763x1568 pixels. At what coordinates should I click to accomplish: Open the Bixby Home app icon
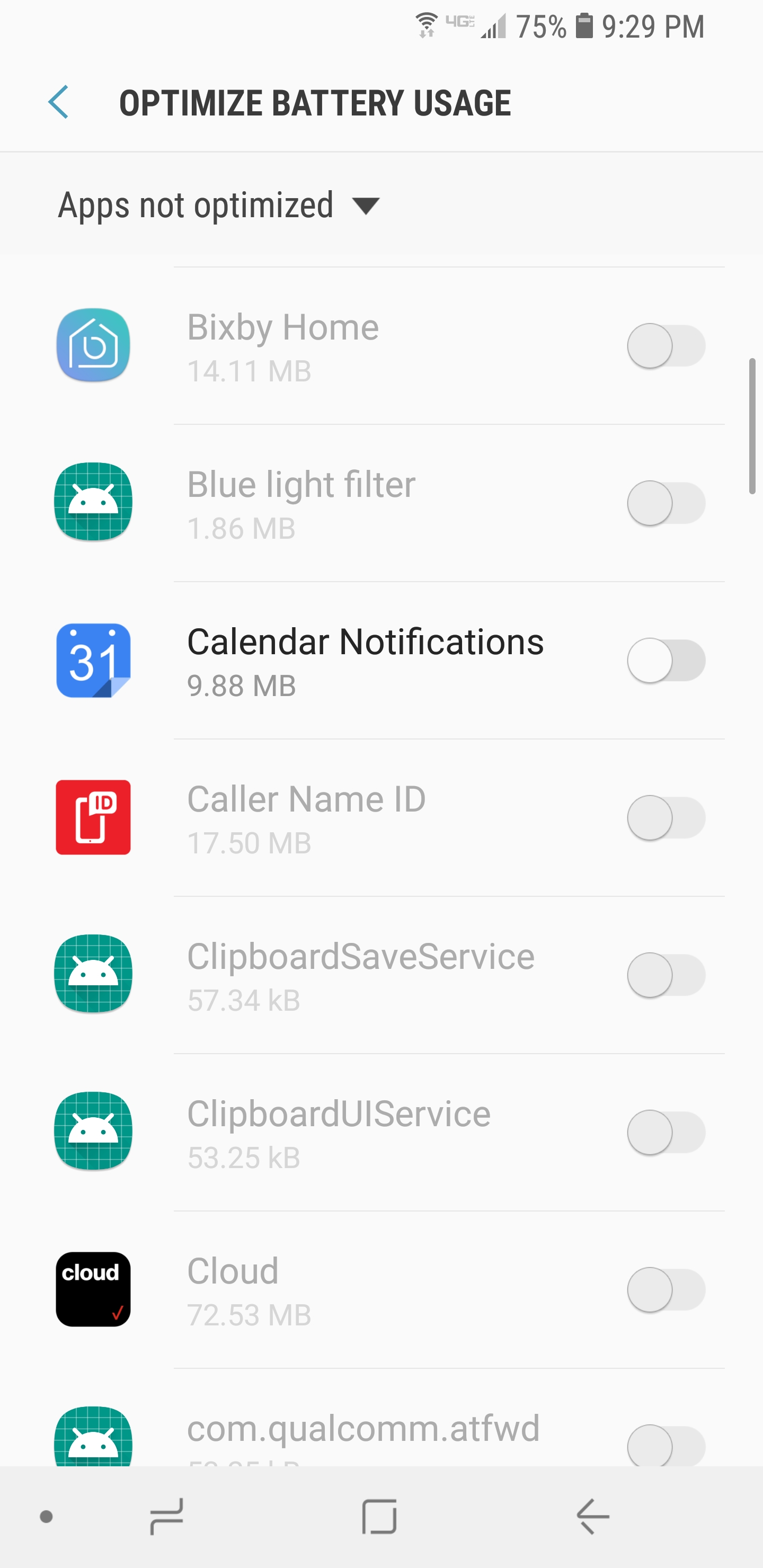(x=93, y=345)
